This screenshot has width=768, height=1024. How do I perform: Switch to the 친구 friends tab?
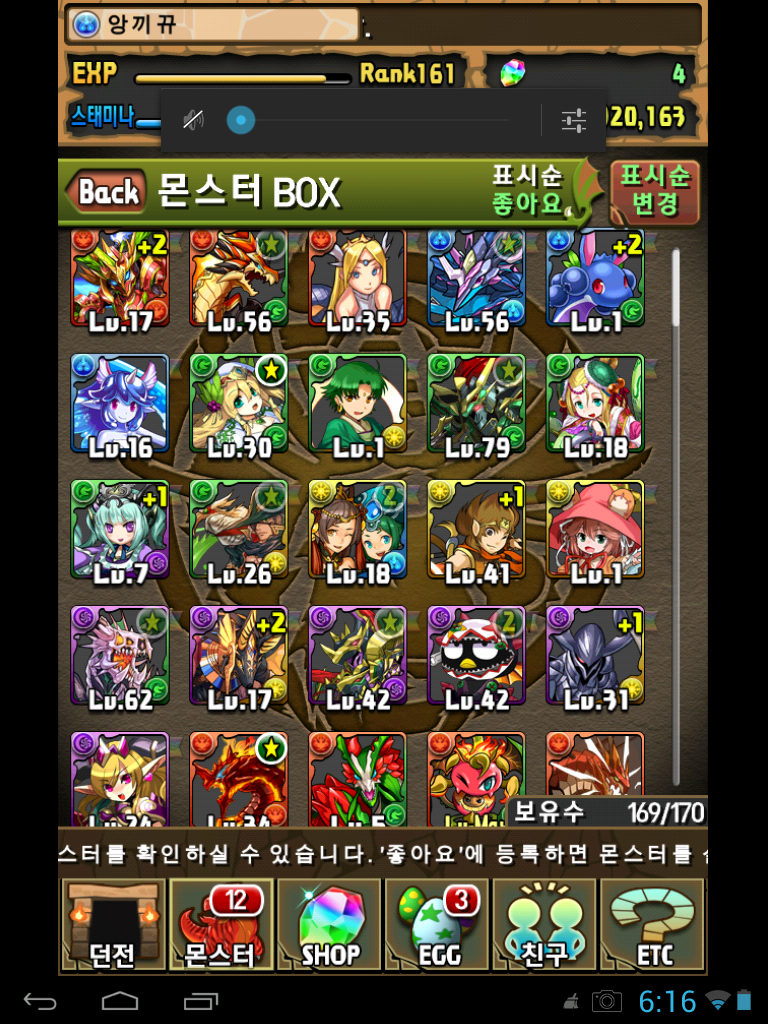pos(545,925)
